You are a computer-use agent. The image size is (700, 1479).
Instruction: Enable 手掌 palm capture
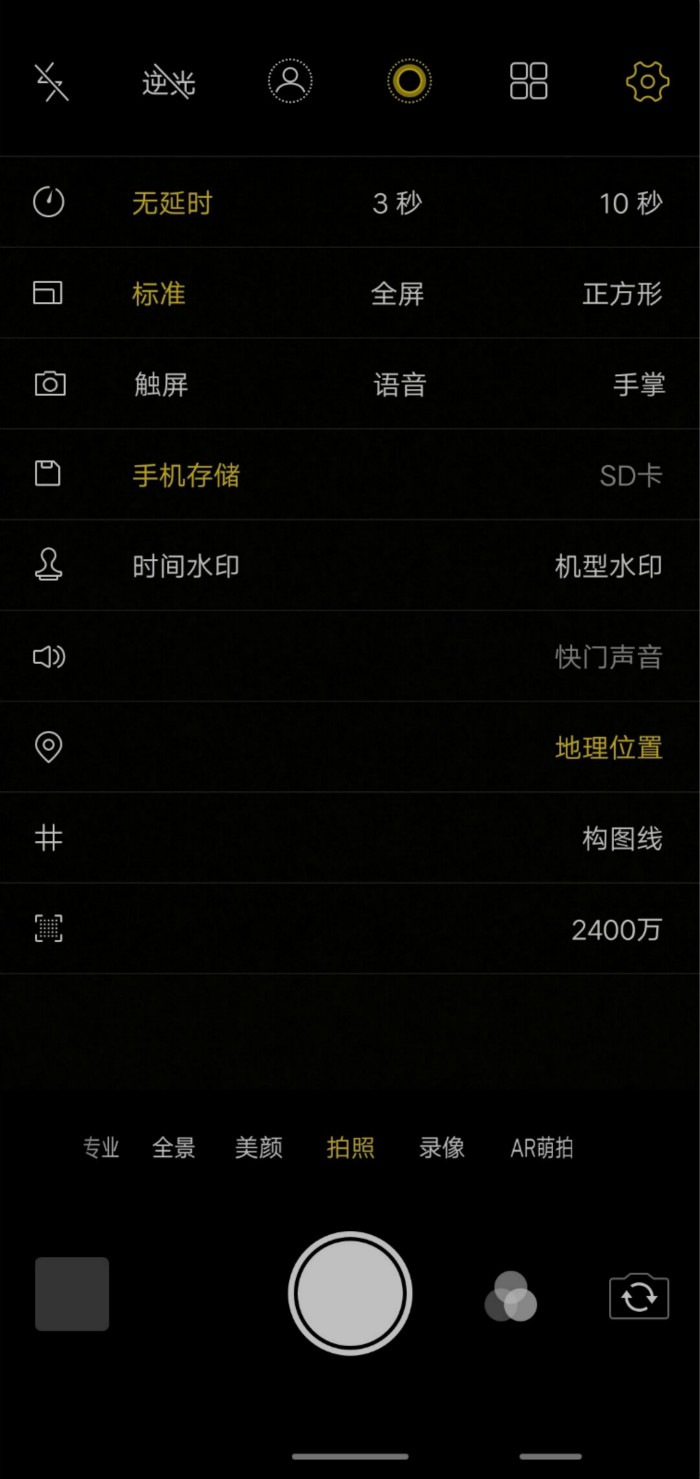[x=638, y=385]
